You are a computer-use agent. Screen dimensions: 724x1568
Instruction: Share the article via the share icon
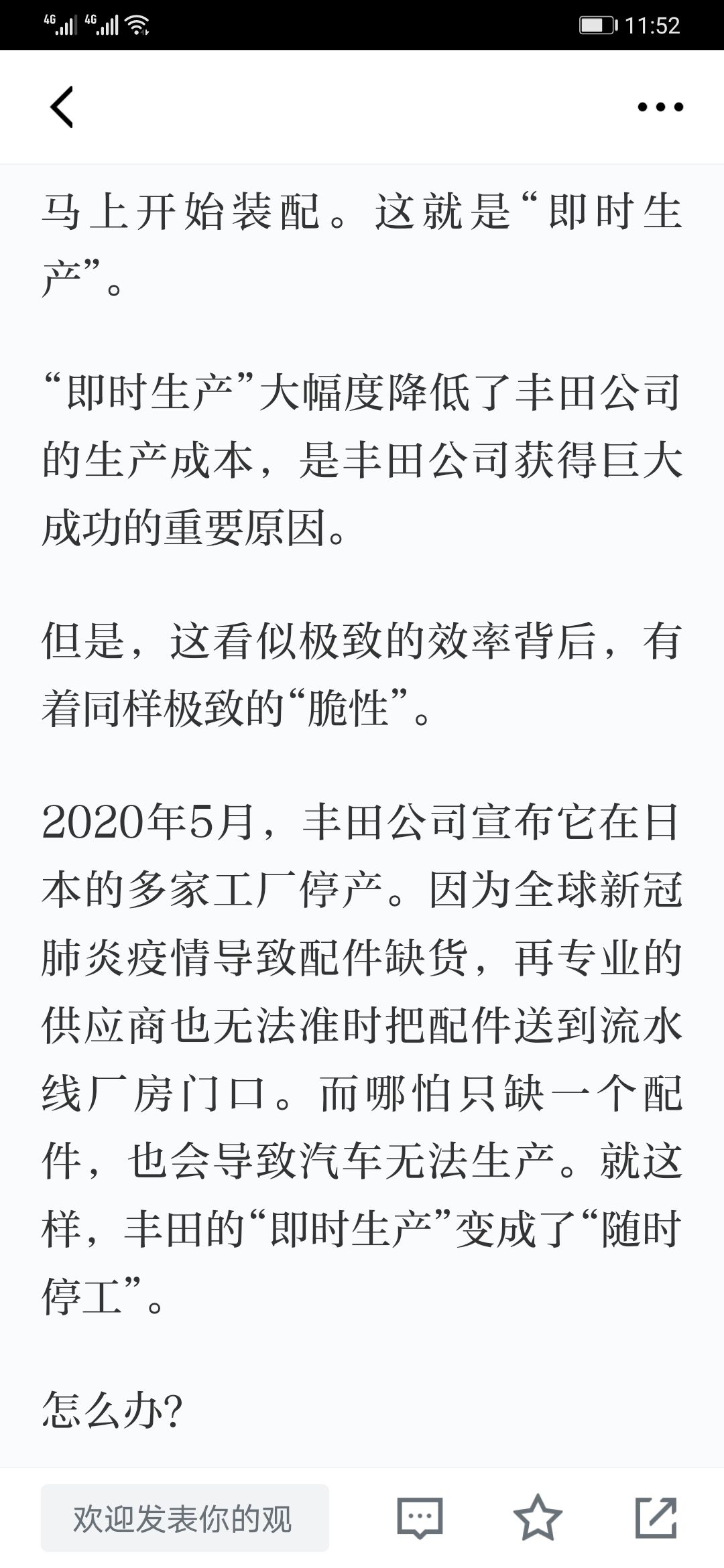tap(656, 1518)
